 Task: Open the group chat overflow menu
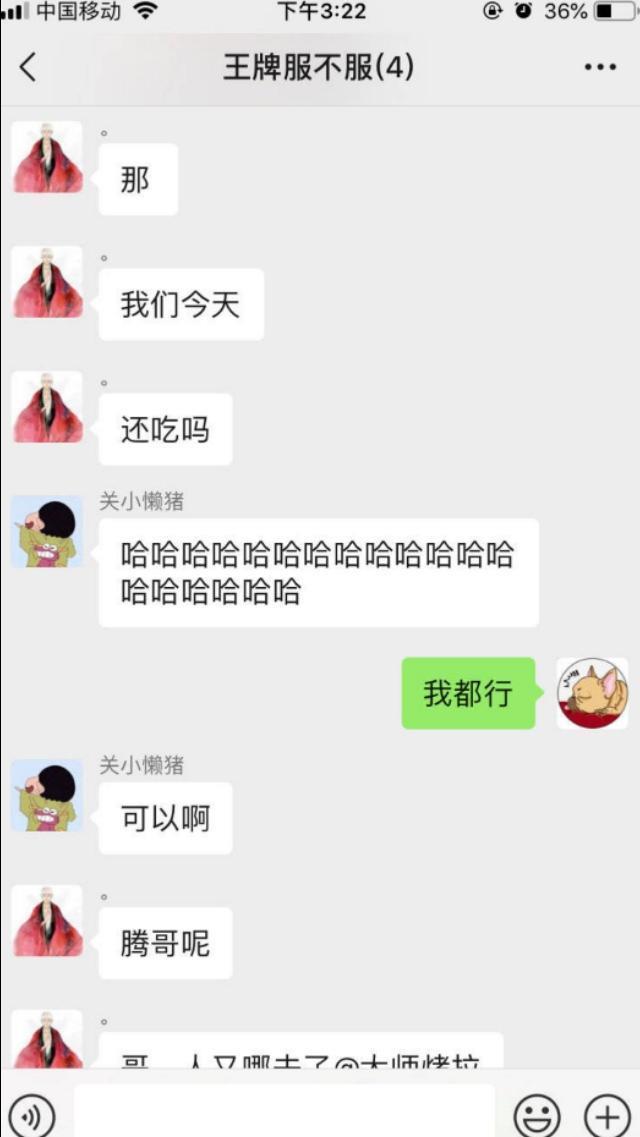600,67
